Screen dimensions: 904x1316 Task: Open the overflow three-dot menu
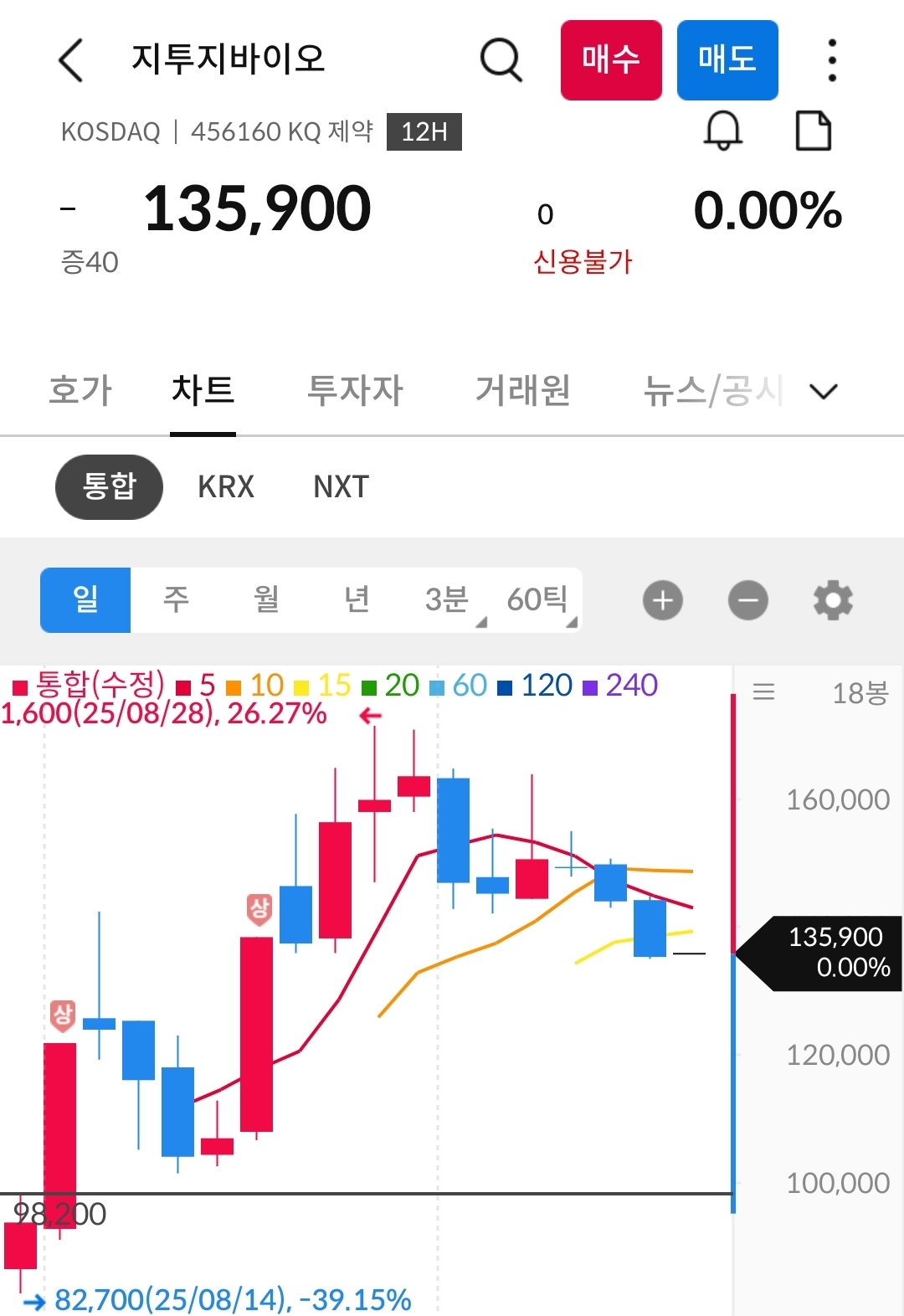pyautogui.click(x=830, y=59)
